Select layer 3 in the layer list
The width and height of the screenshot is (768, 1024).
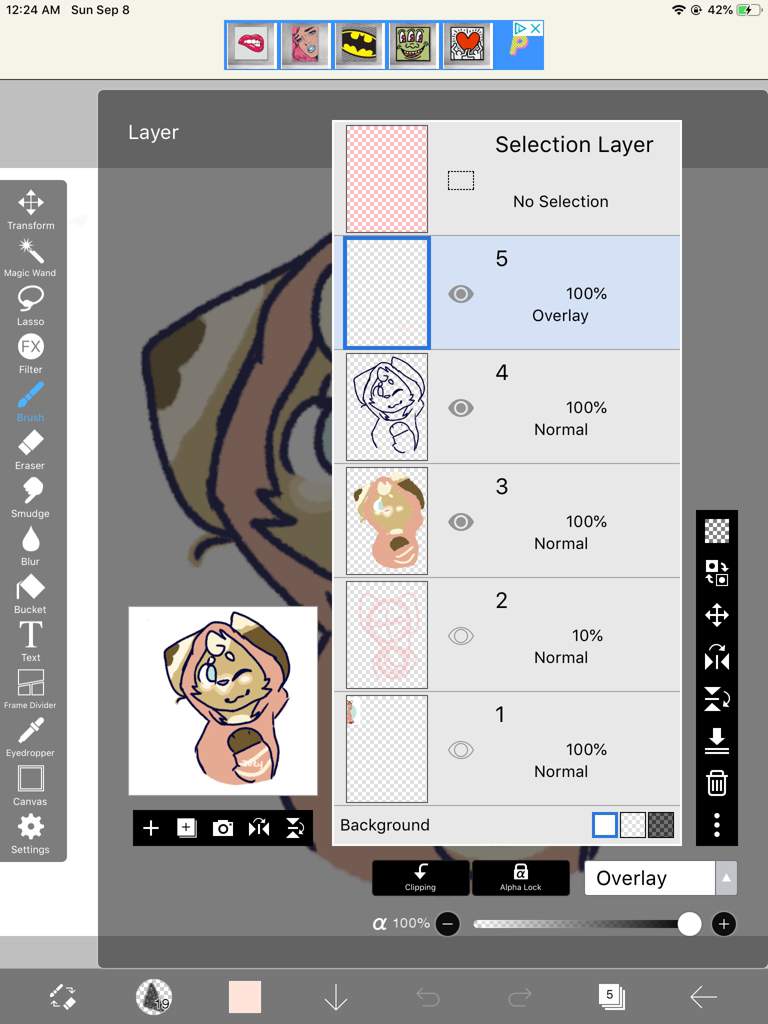tap(560, 520)
